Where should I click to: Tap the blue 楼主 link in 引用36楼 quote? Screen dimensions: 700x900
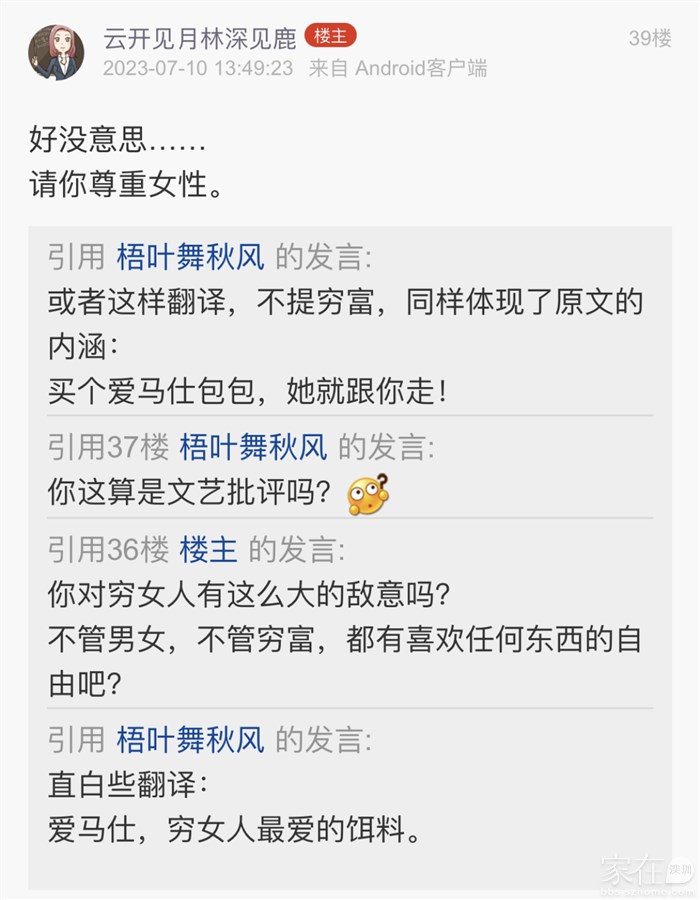208,549
